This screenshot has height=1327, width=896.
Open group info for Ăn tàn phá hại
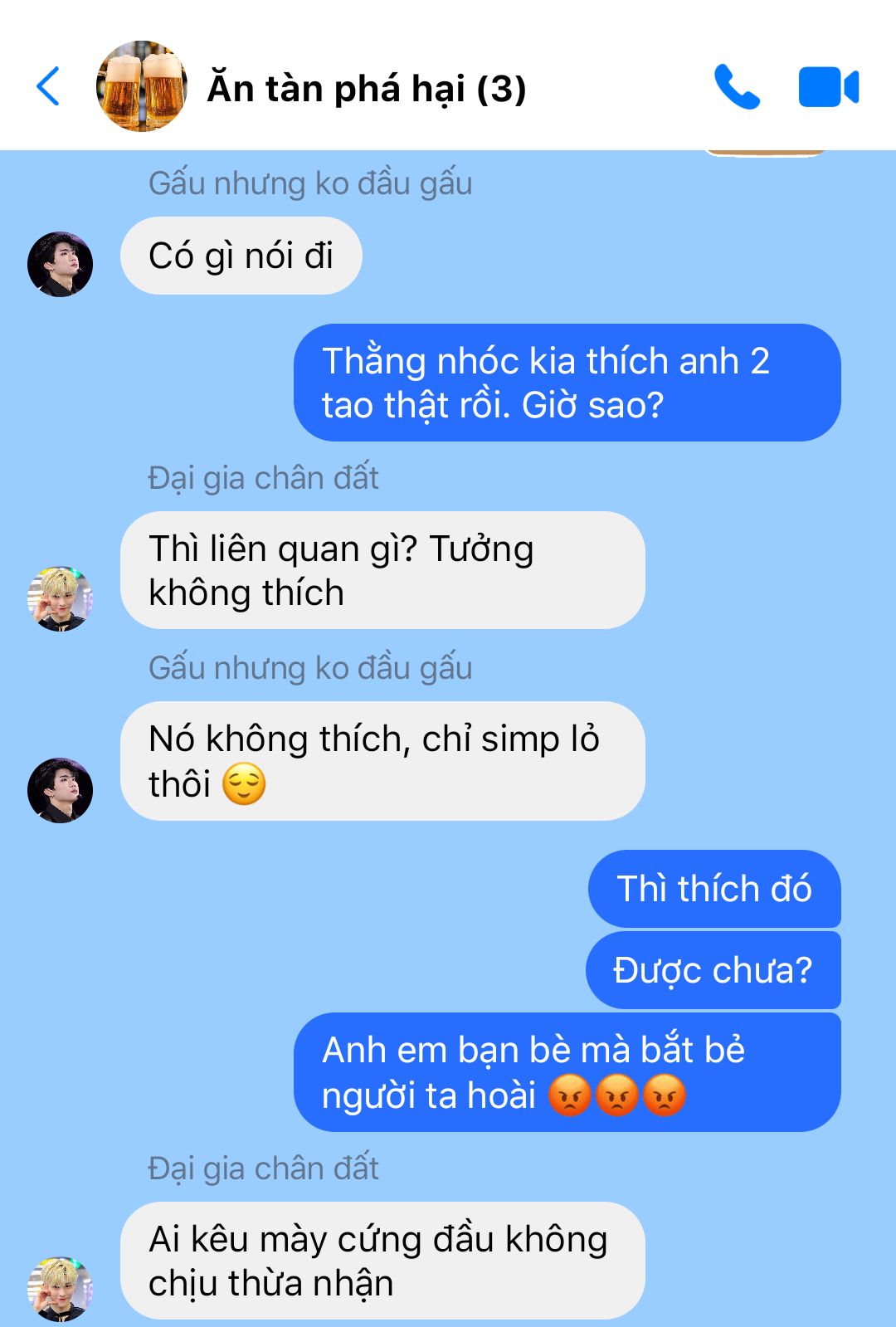click(x=365, y=89)
